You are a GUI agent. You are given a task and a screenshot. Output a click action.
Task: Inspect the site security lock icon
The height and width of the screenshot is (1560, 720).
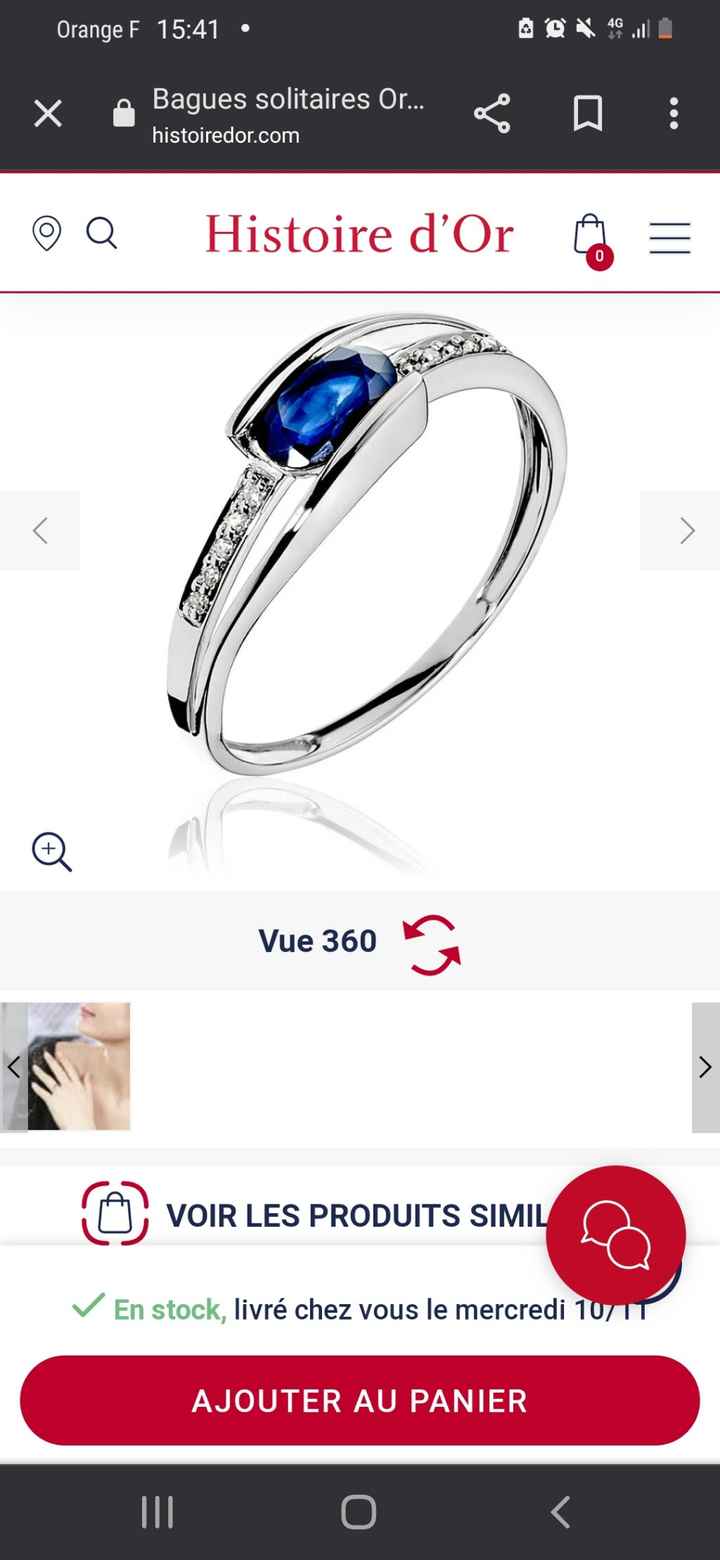(123, 113)
